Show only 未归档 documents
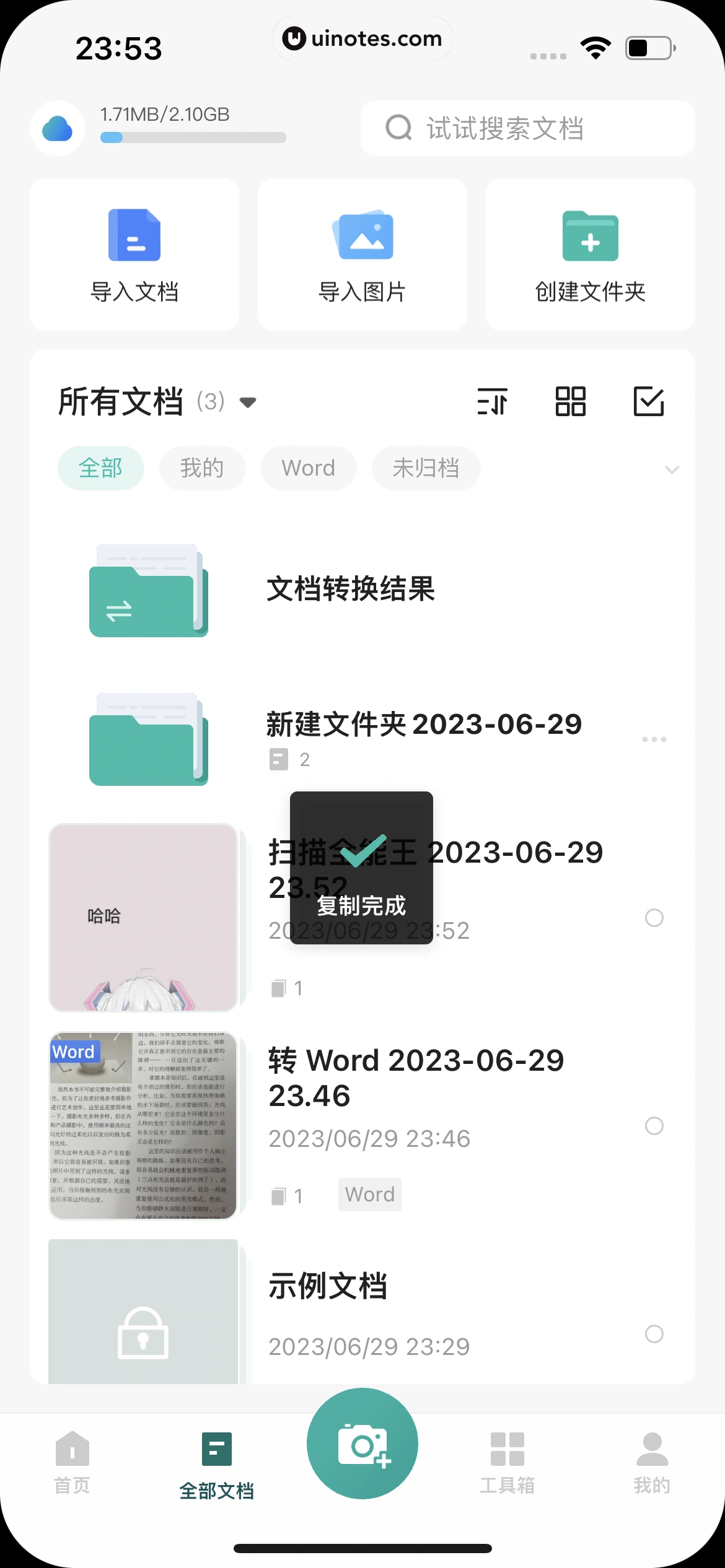Screen dimensions: 725x1568 [x=426, y=468]
